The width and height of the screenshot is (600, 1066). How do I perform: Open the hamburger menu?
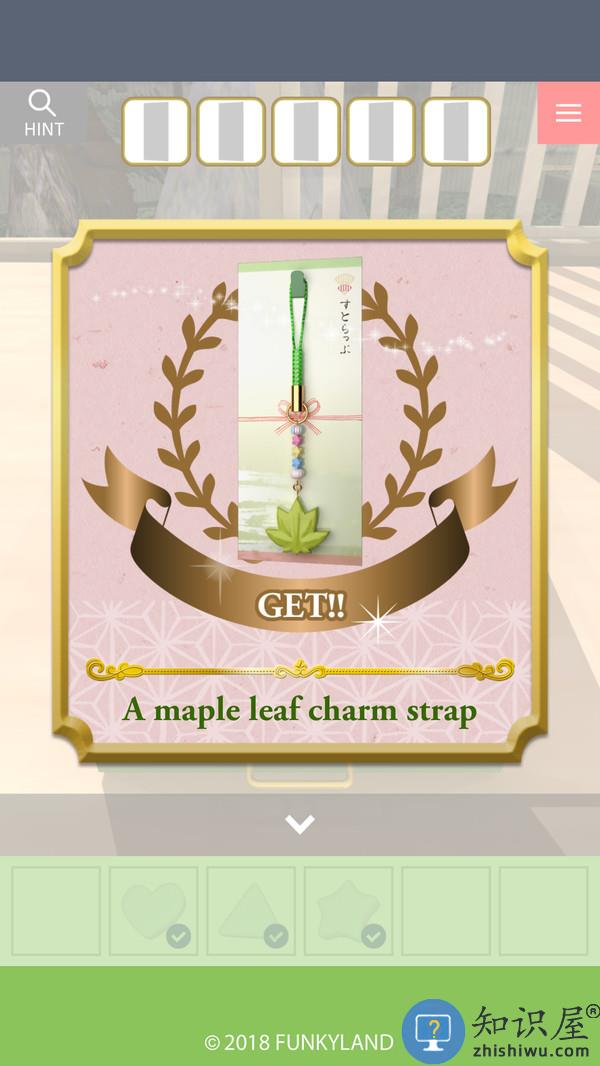pyautogui.click(x=568, y=113)
